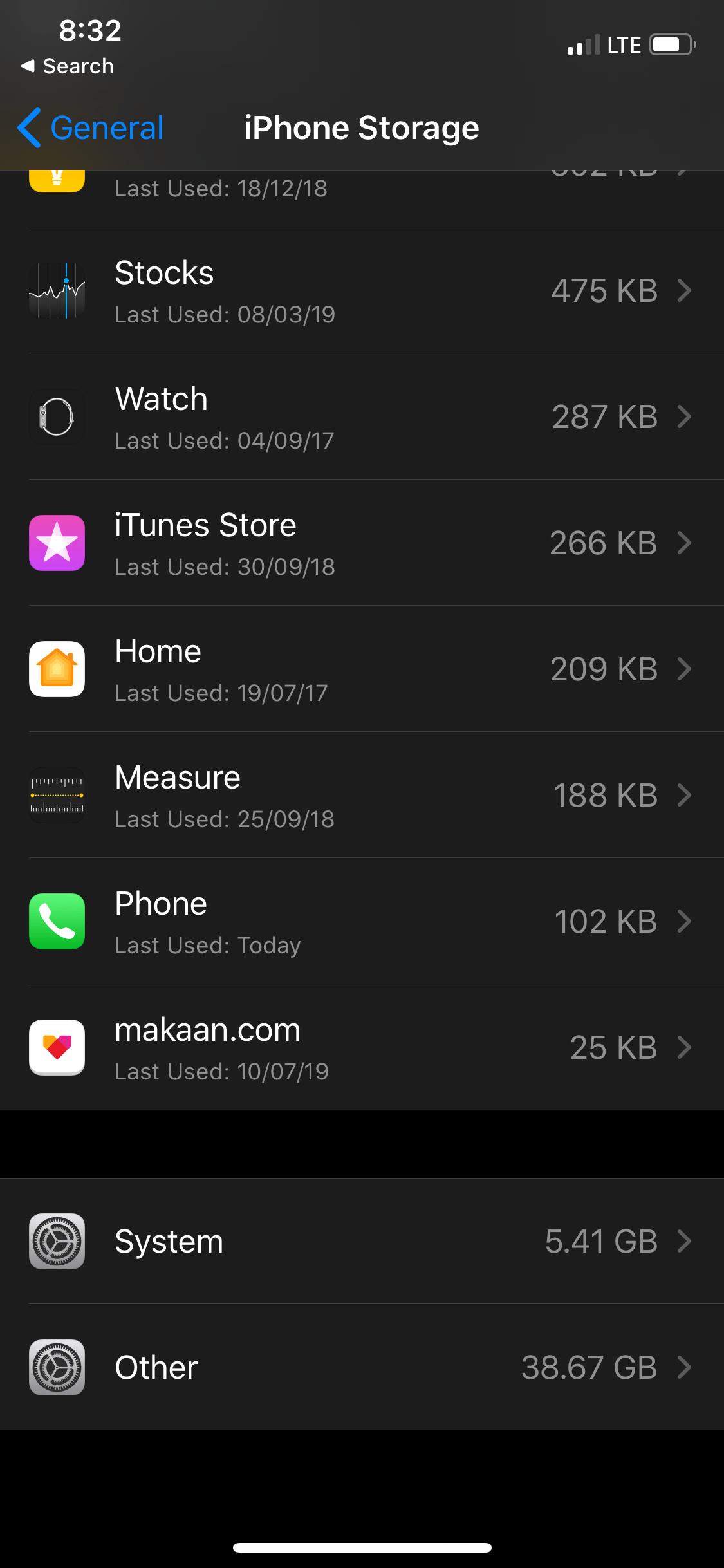Return to Search via status bar

pos(68,65)
